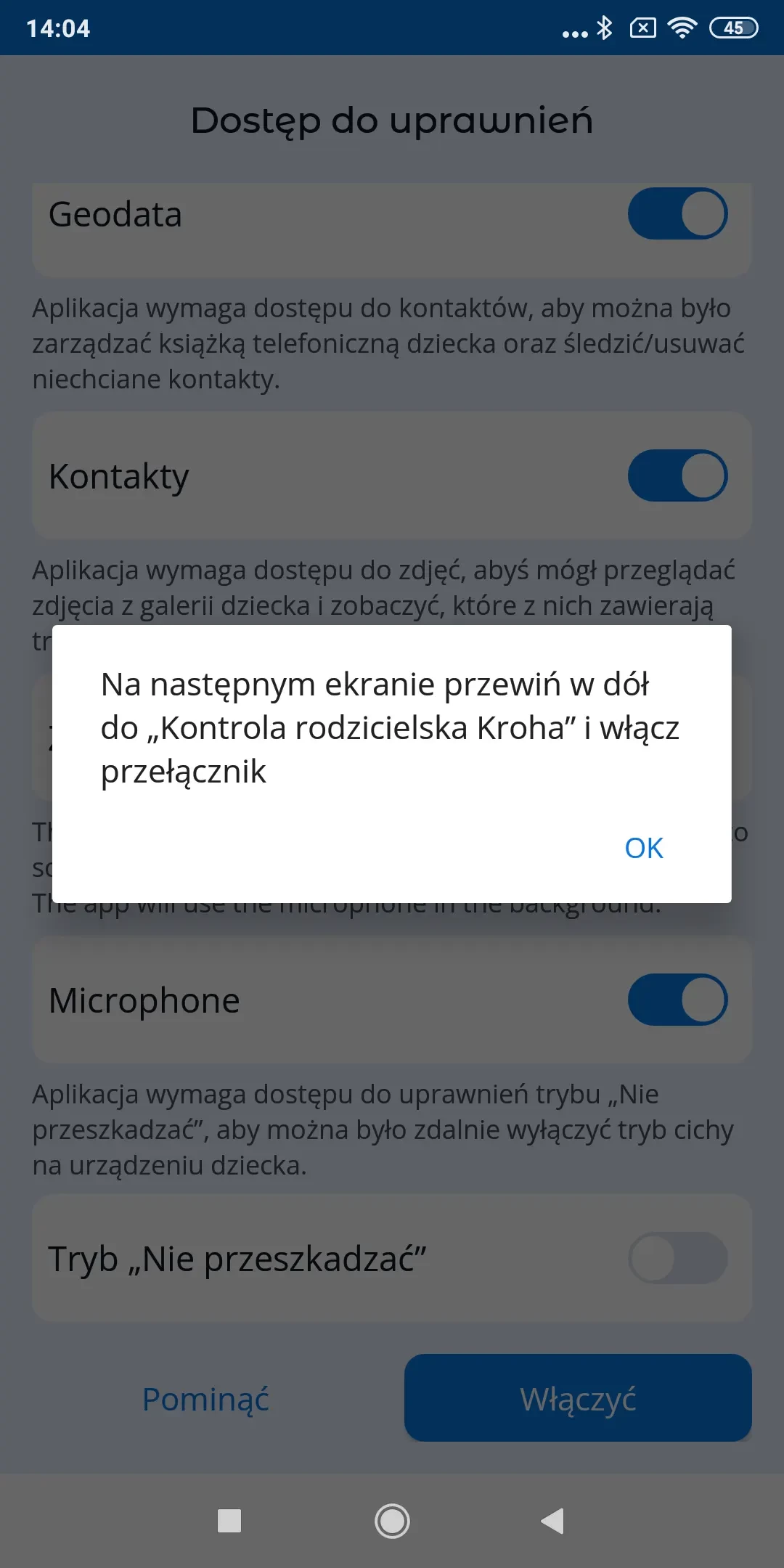This screenshot has width=784, height=1568.
Task: Tap the Włączyć button
Action: coord(578,1398)
